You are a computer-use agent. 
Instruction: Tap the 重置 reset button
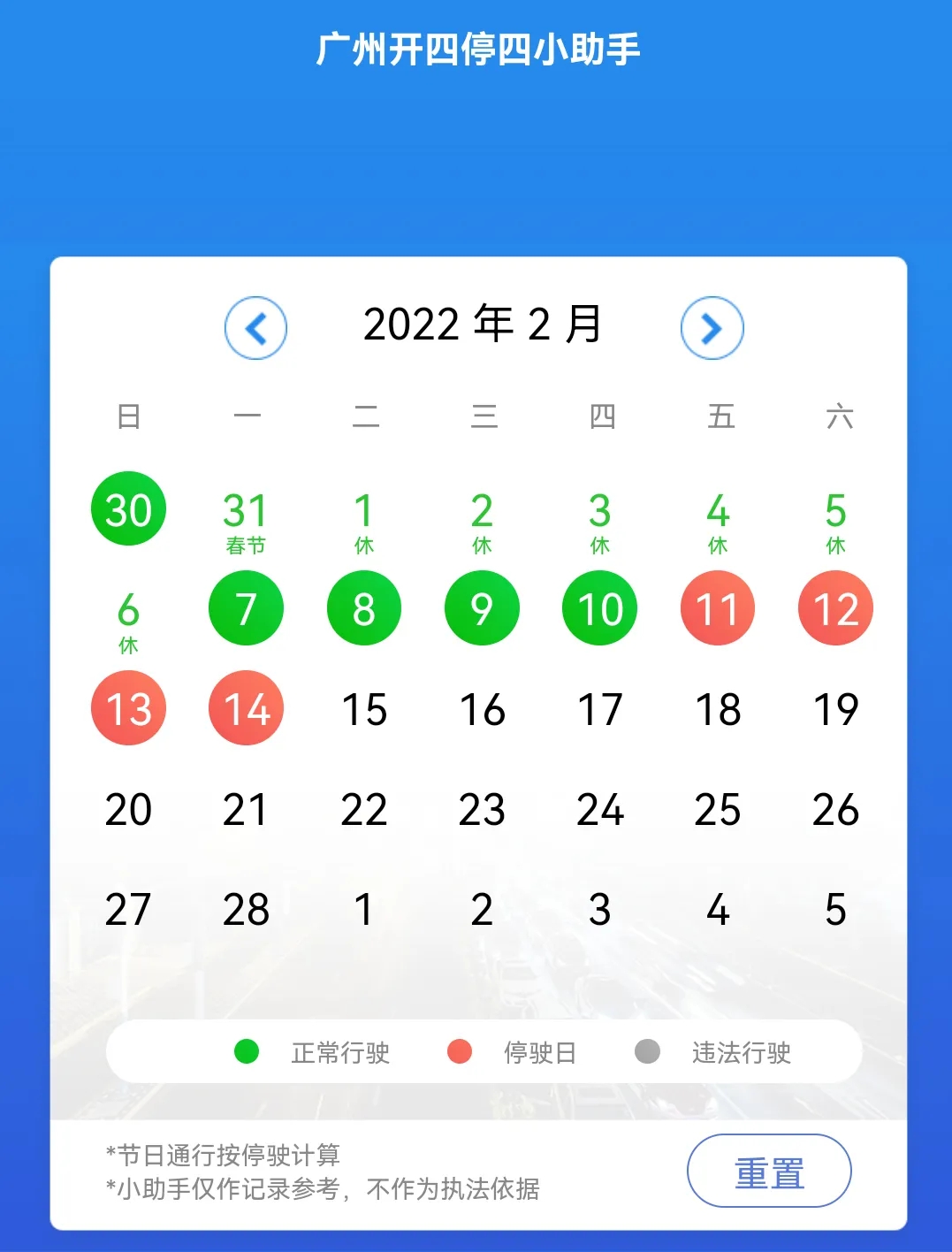click(x=769, y=1171)
